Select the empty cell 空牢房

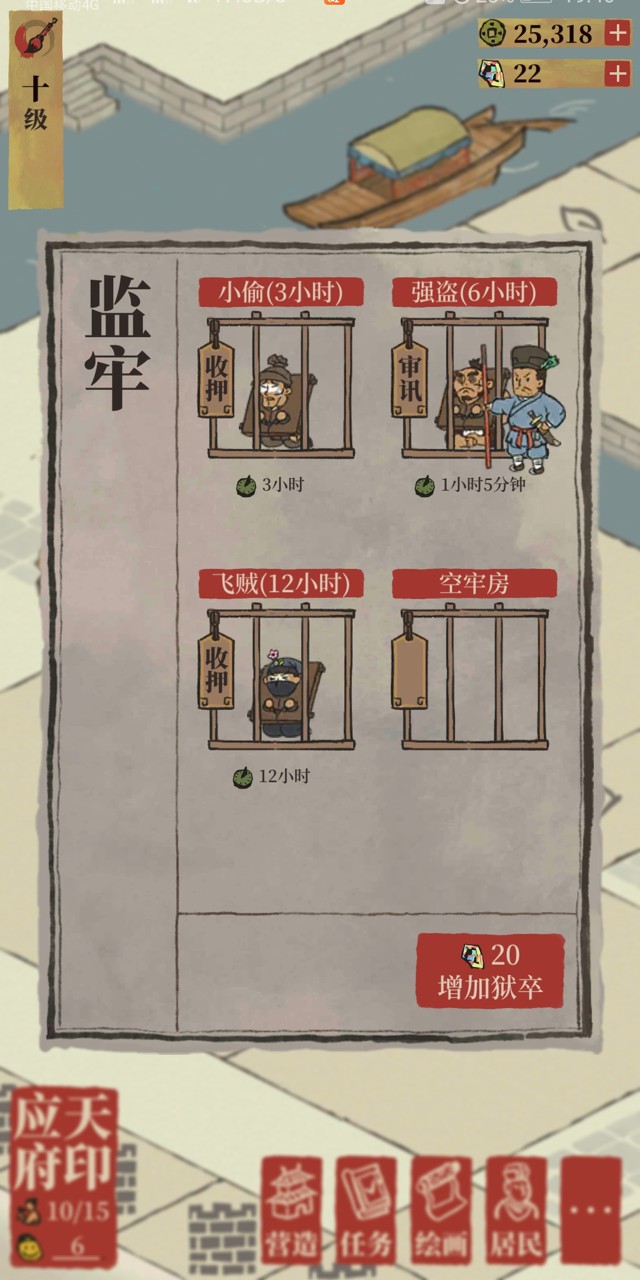(473, 677)
